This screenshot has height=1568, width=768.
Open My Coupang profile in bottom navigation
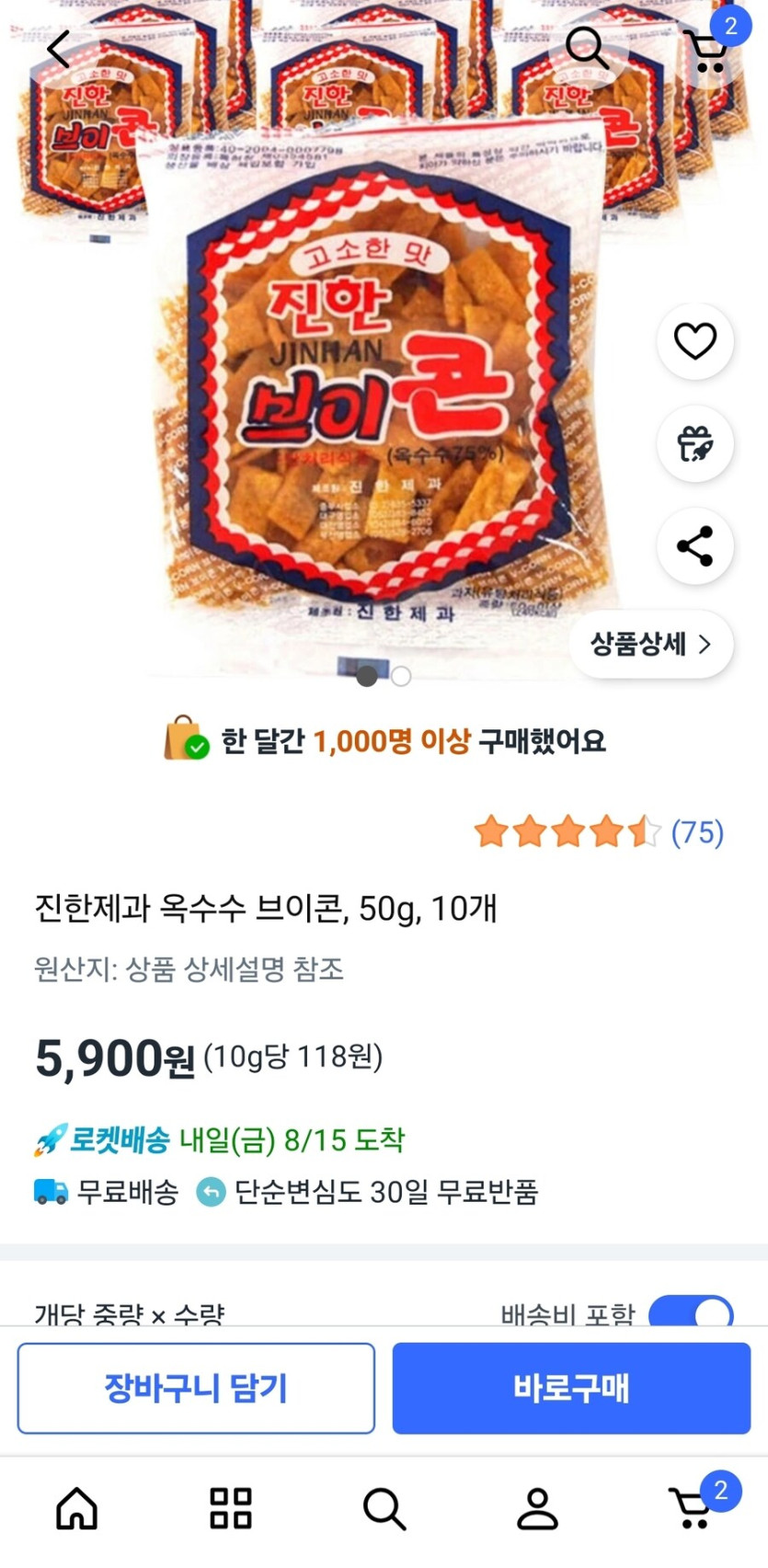click(537, 1507)
